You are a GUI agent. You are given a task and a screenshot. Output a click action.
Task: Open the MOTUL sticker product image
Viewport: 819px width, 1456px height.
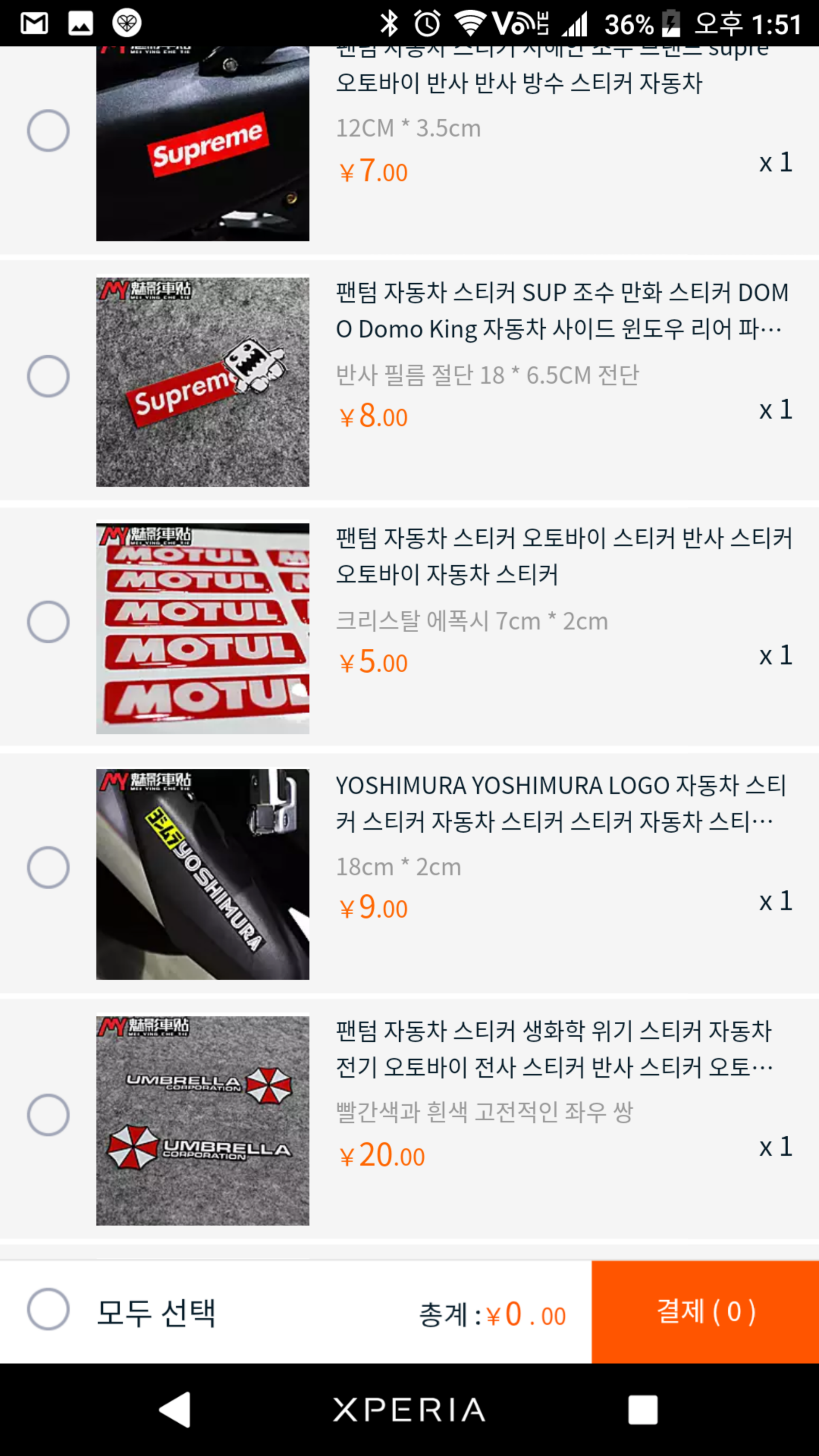pyautogui.click(x=202, y=628)
